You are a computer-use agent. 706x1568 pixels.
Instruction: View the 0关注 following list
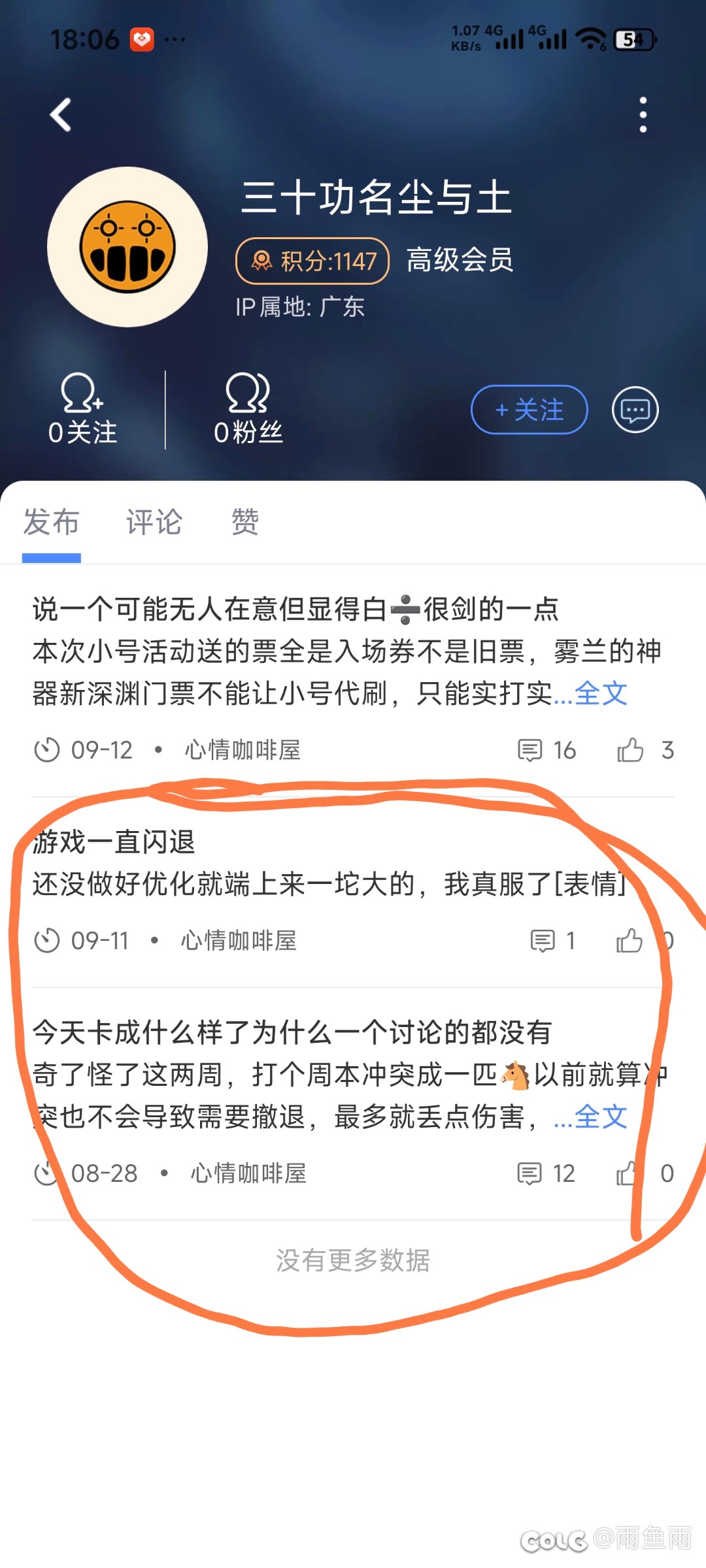pyautogui.click(x=82, y=410)
